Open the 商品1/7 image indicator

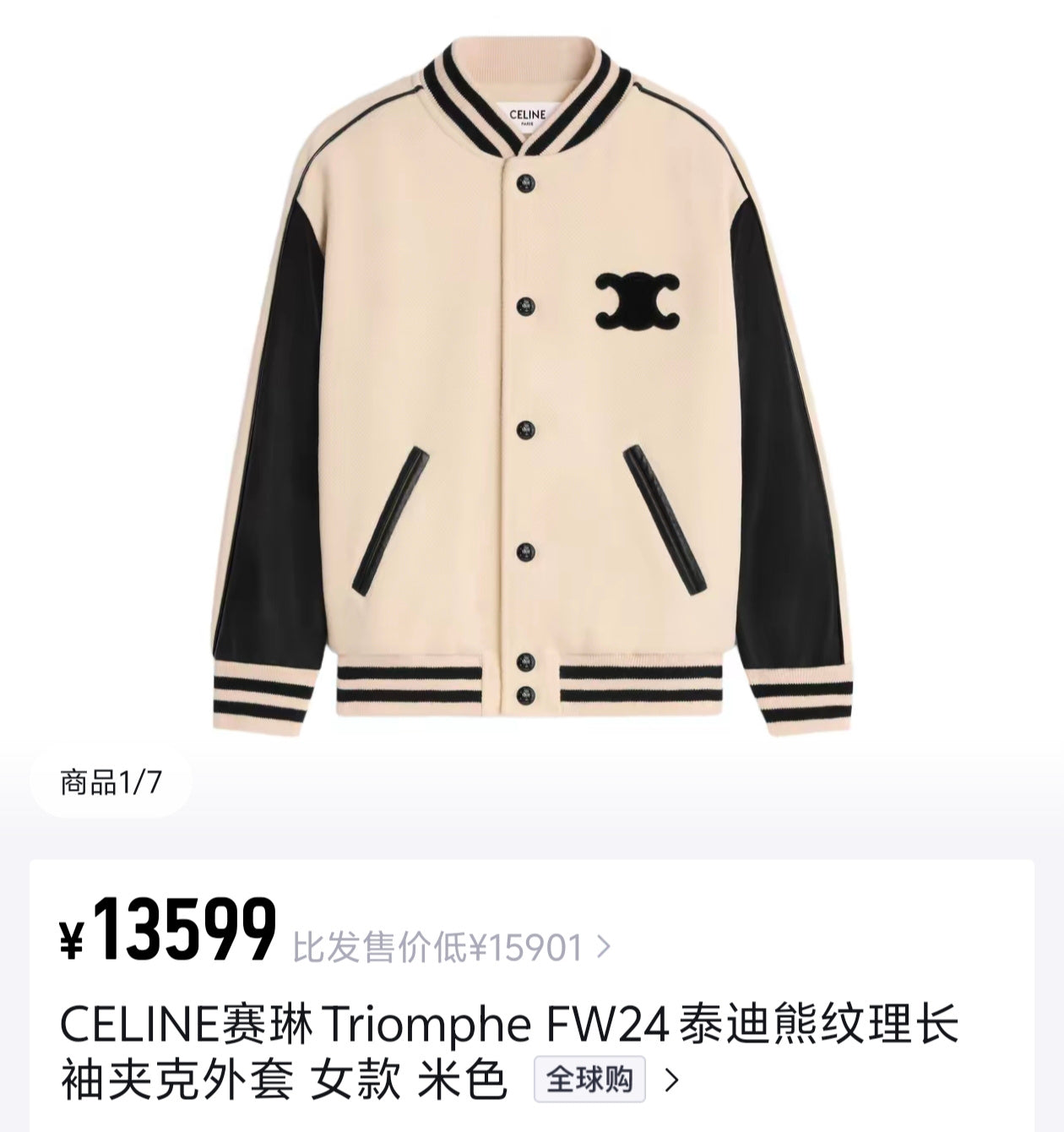click(x=111, y=783)
